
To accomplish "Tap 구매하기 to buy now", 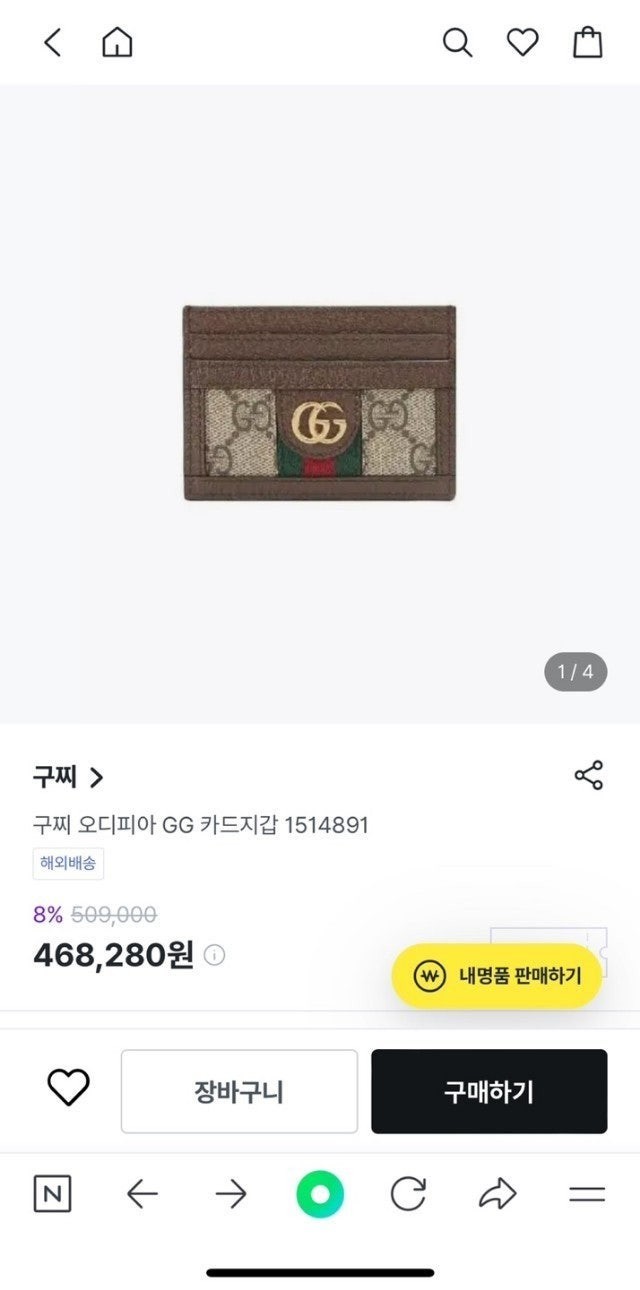I will pyautogui.click(x=489, y=1091).
